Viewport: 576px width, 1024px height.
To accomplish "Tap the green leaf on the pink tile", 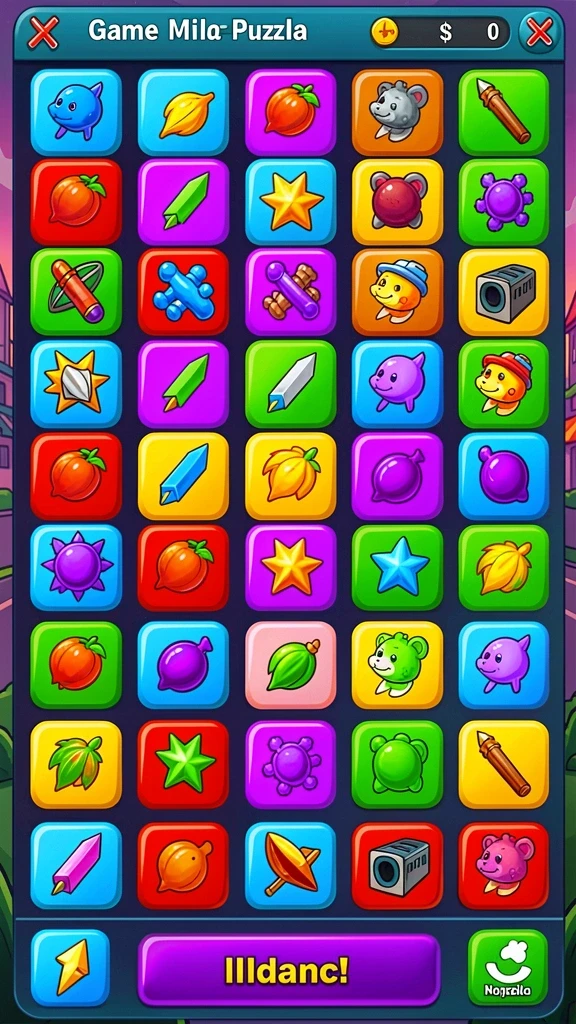I will click(290, 665).
